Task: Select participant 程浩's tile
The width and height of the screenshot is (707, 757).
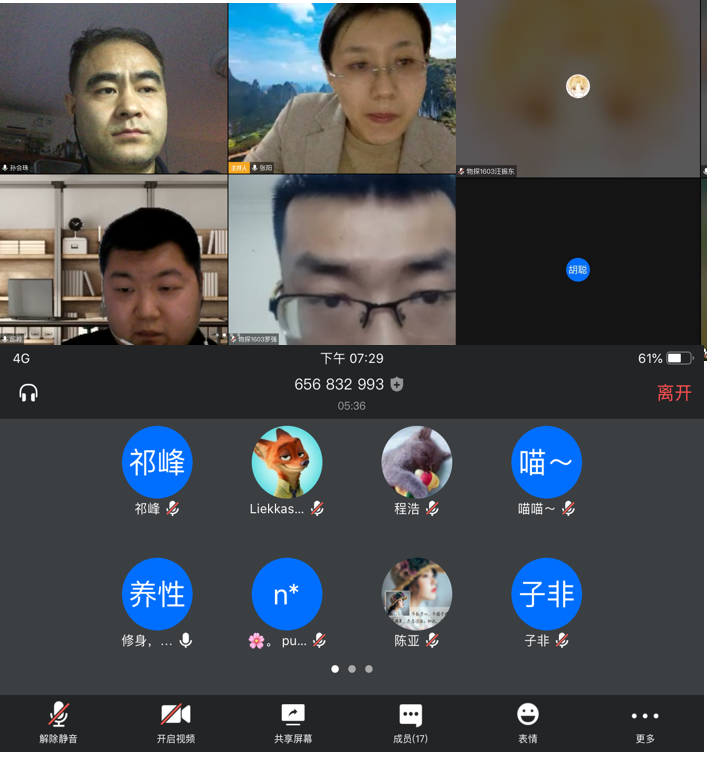Action: pyautogui.click(x=417, y=462)
